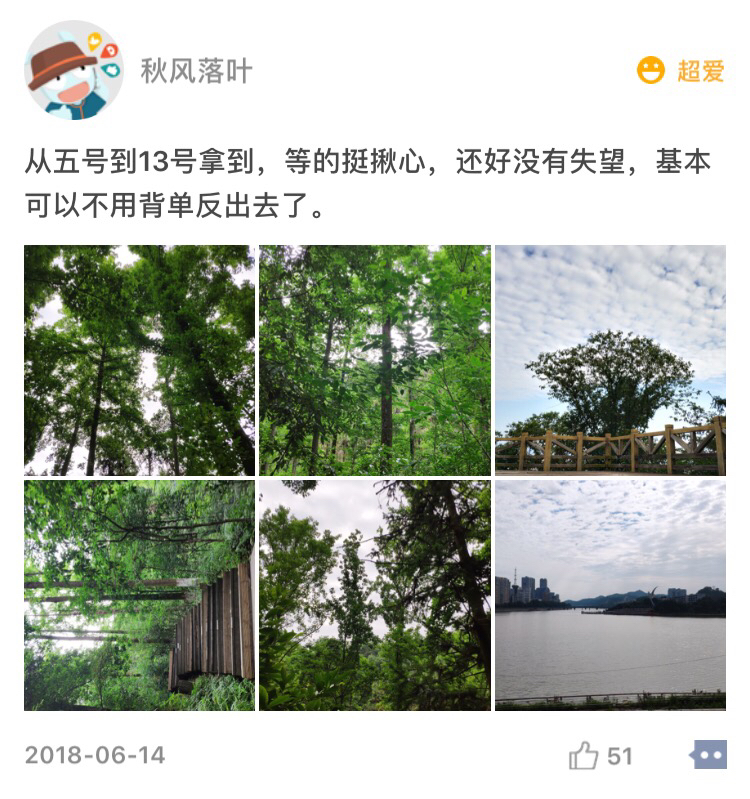View the green trees photo in top middle
Image resolution: width=750 pixels, height=799 pixels.
point(374,357)
